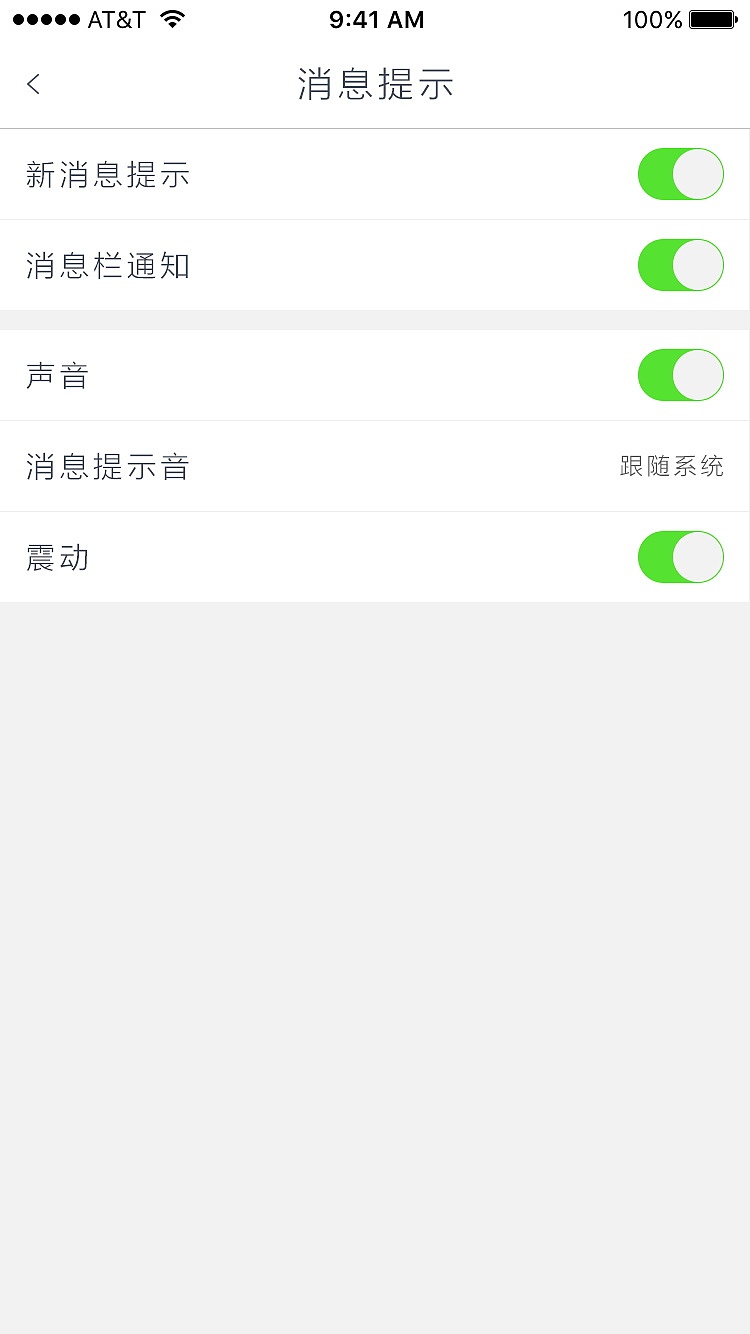Disable the 消息栏通知 notification switch
Screen dimensions: 750x1334
click(x=681, y=264)
